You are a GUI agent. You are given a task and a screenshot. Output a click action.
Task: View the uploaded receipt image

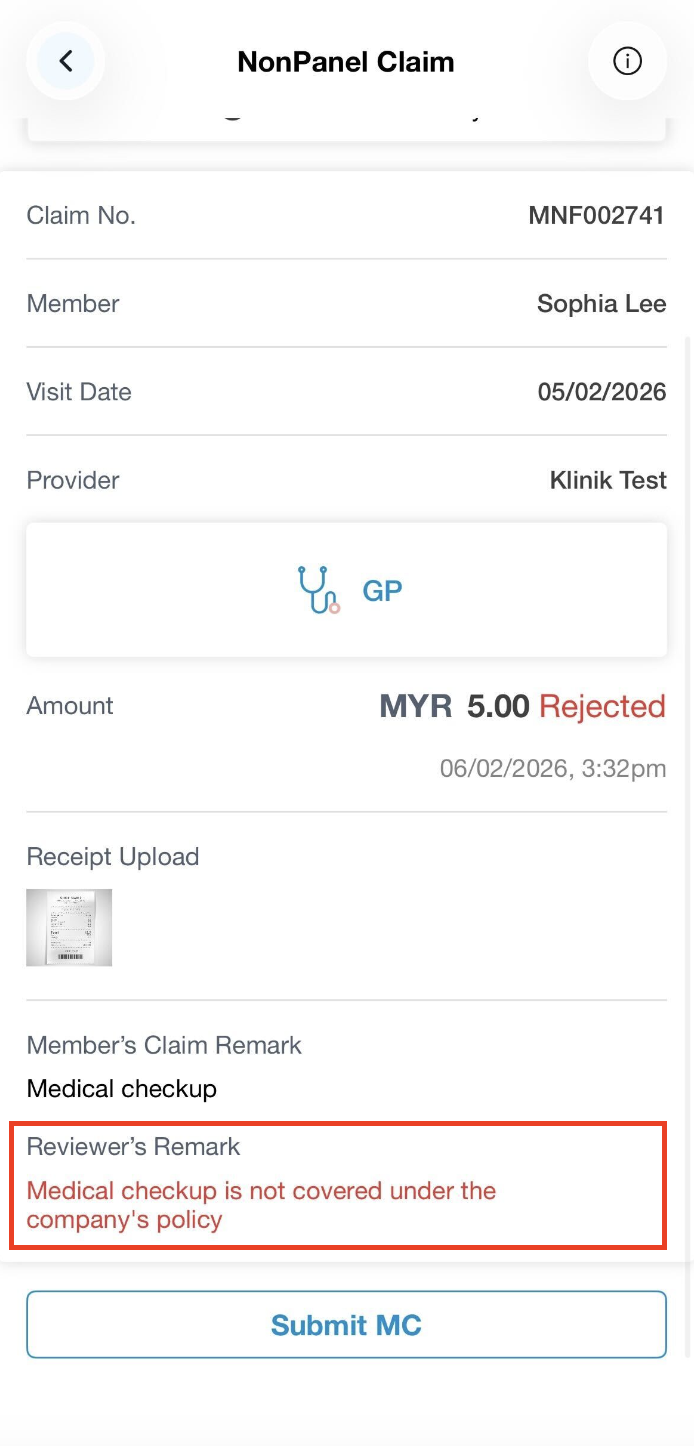[x=69, y=927]
